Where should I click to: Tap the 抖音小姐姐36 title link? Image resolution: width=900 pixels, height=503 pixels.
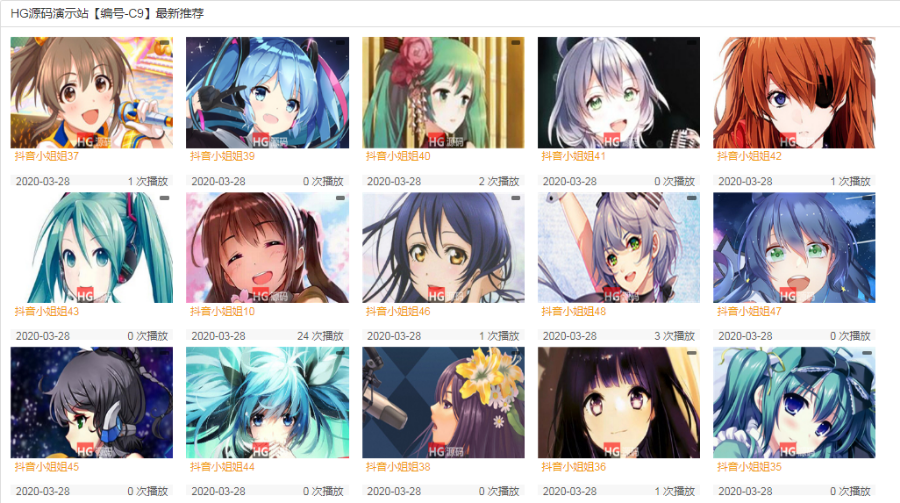[574, 467]
